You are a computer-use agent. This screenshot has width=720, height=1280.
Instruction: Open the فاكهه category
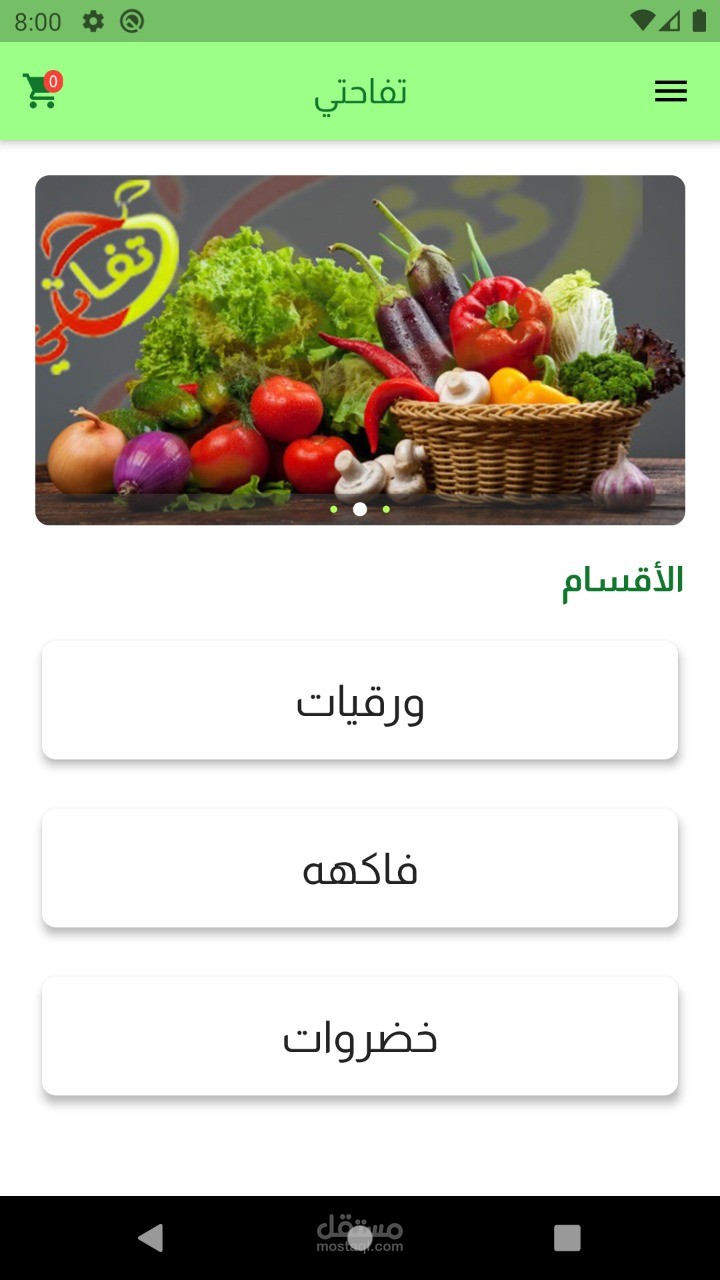360,869
